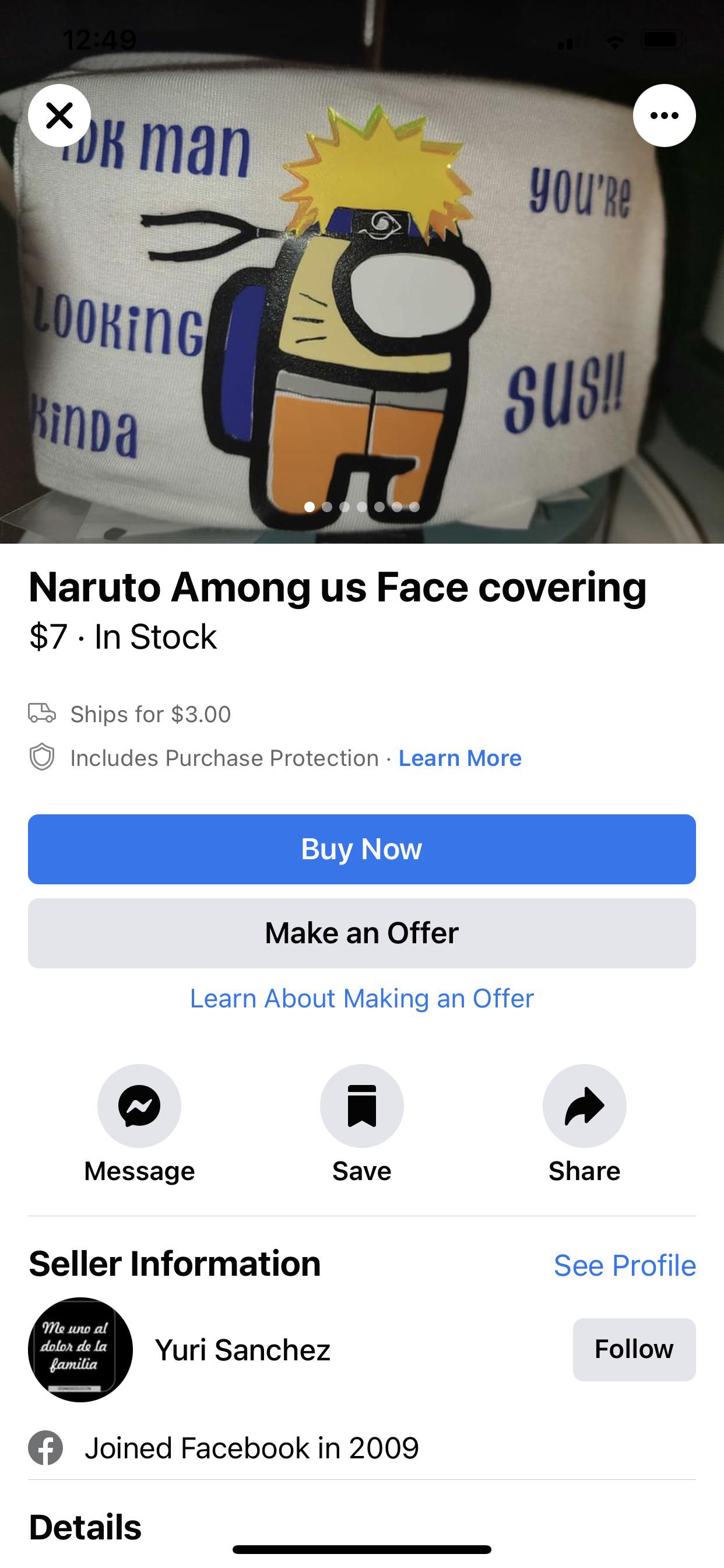
Task: Open the Learn More link
Action: point(459,758)
